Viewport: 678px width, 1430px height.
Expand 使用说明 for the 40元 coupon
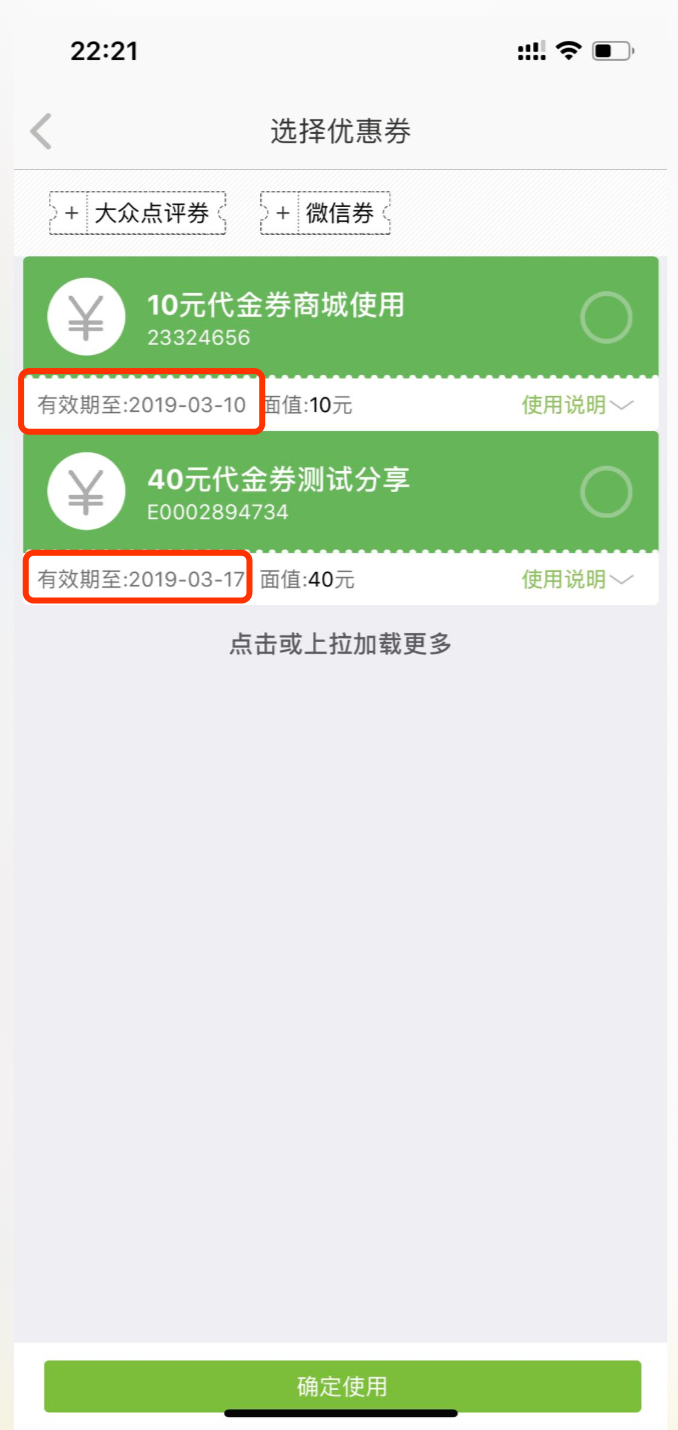[577, 579]
